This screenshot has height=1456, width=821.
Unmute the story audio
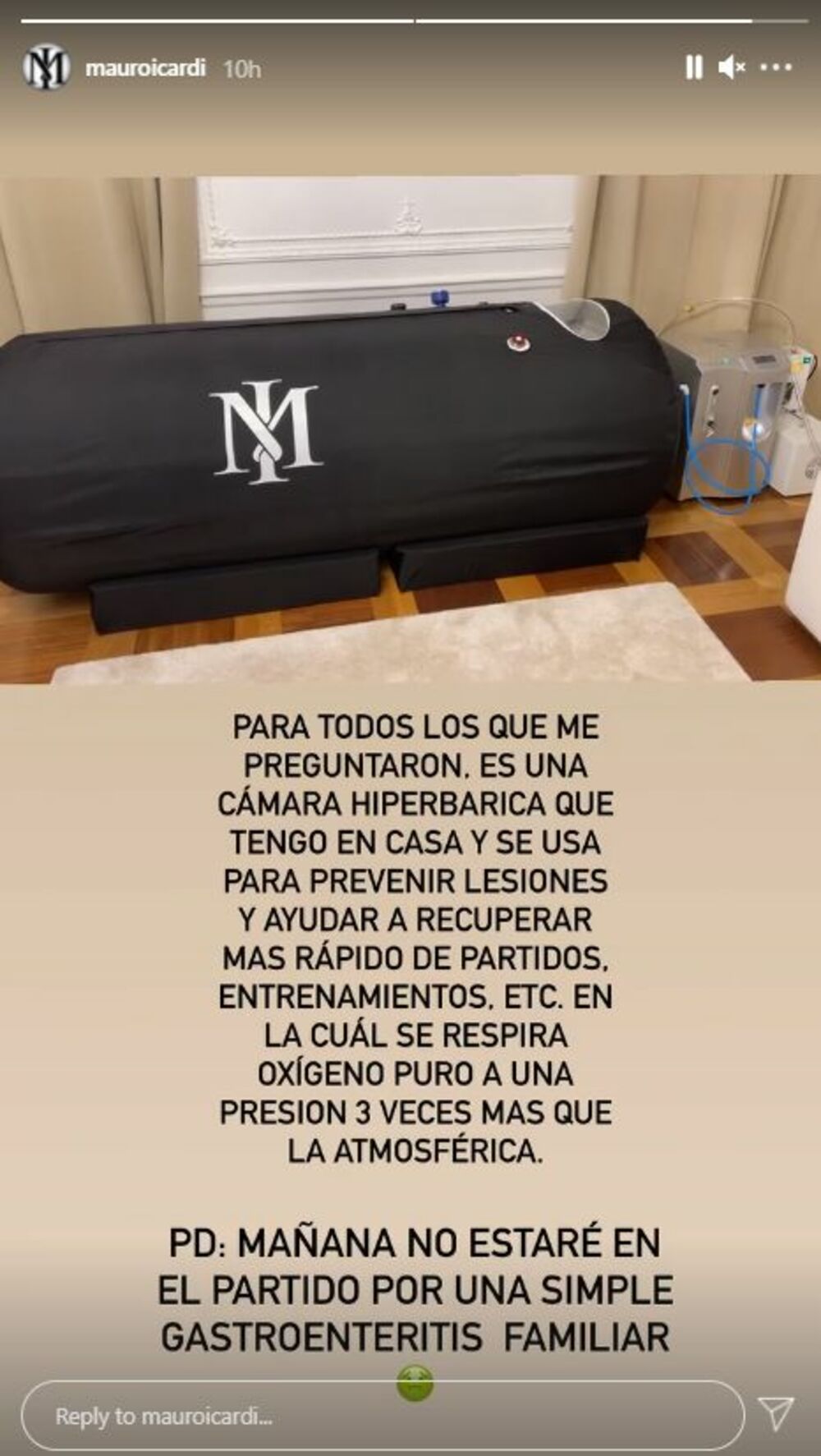(x=731, y=67)
